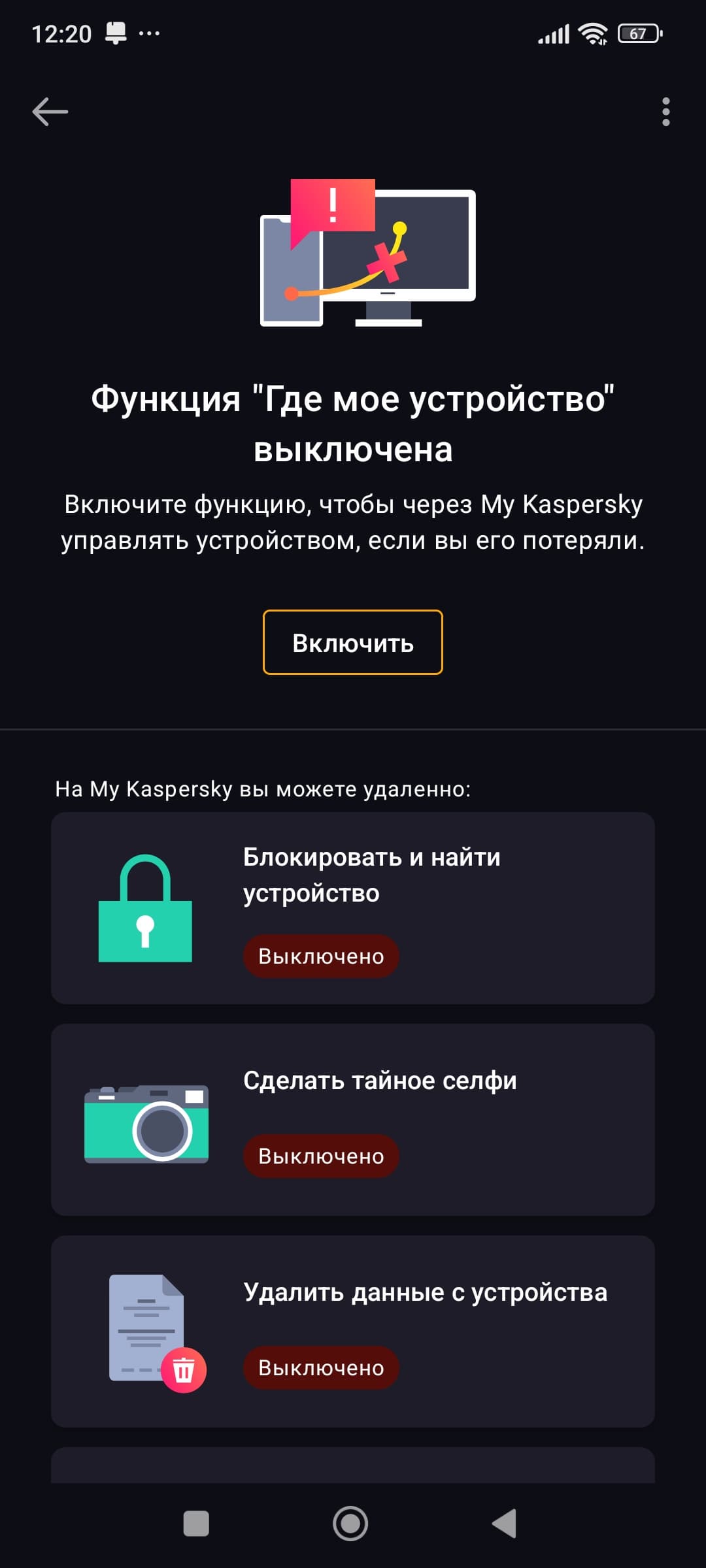Open the Удалить данные с устройства card

[x=353, y=1331]
